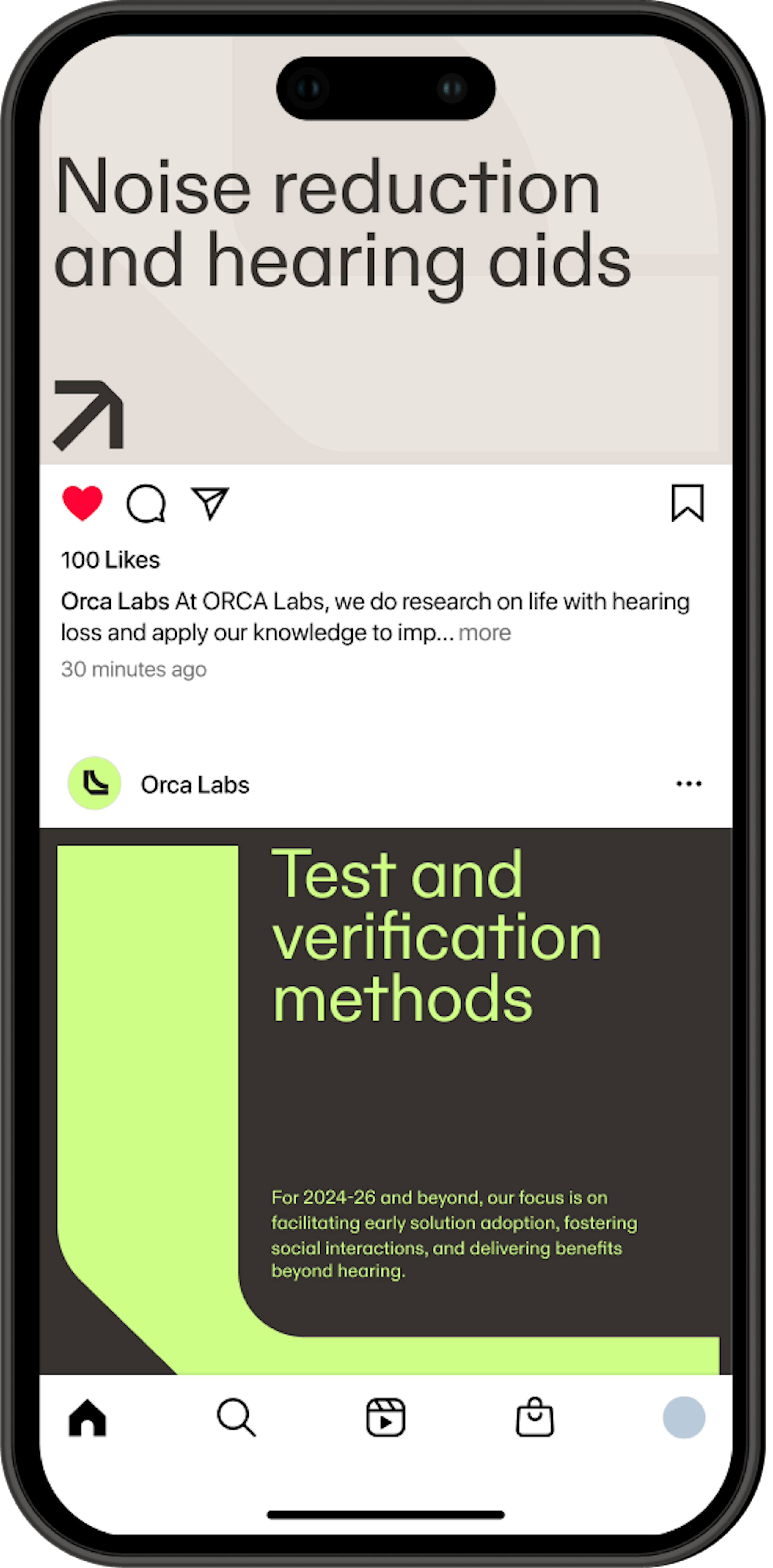This screenshot has height=1568, width=773.
Task: Open your profile tab avatar
Action: pos(684,1418)
